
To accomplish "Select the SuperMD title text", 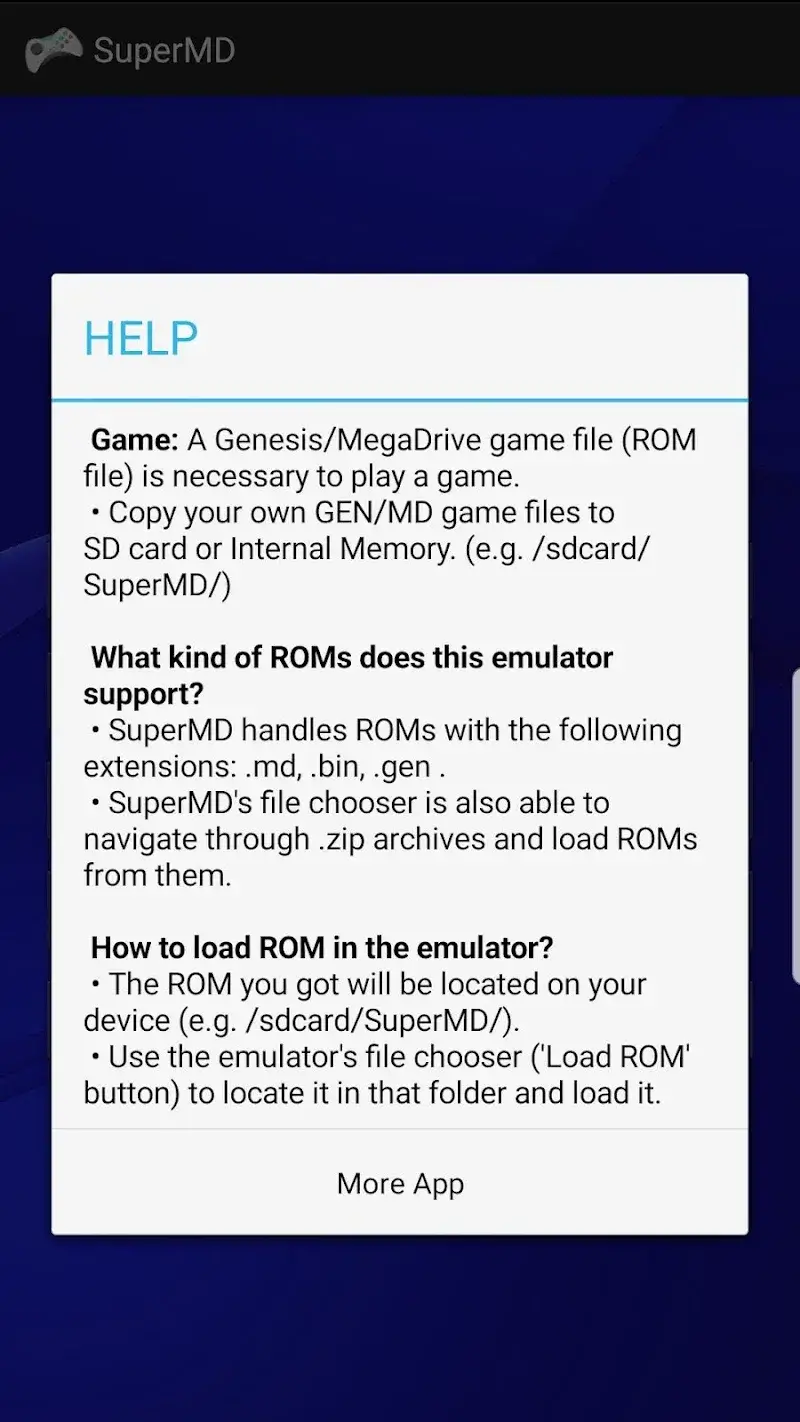I will click(x=165, y=50).
